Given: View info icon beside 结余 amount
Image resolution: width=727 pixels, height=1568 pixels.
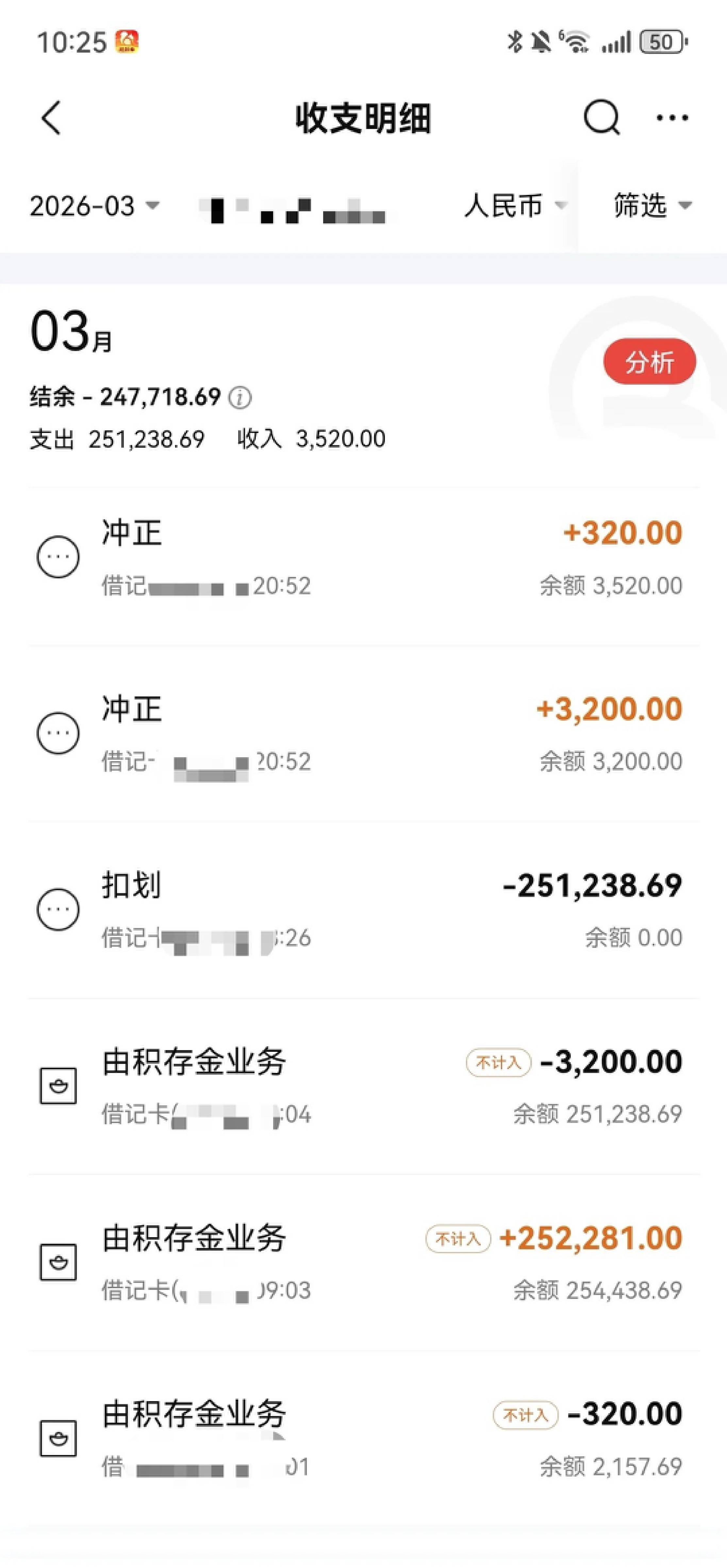Looking at the screenshot, I should [x=240, y=397].
